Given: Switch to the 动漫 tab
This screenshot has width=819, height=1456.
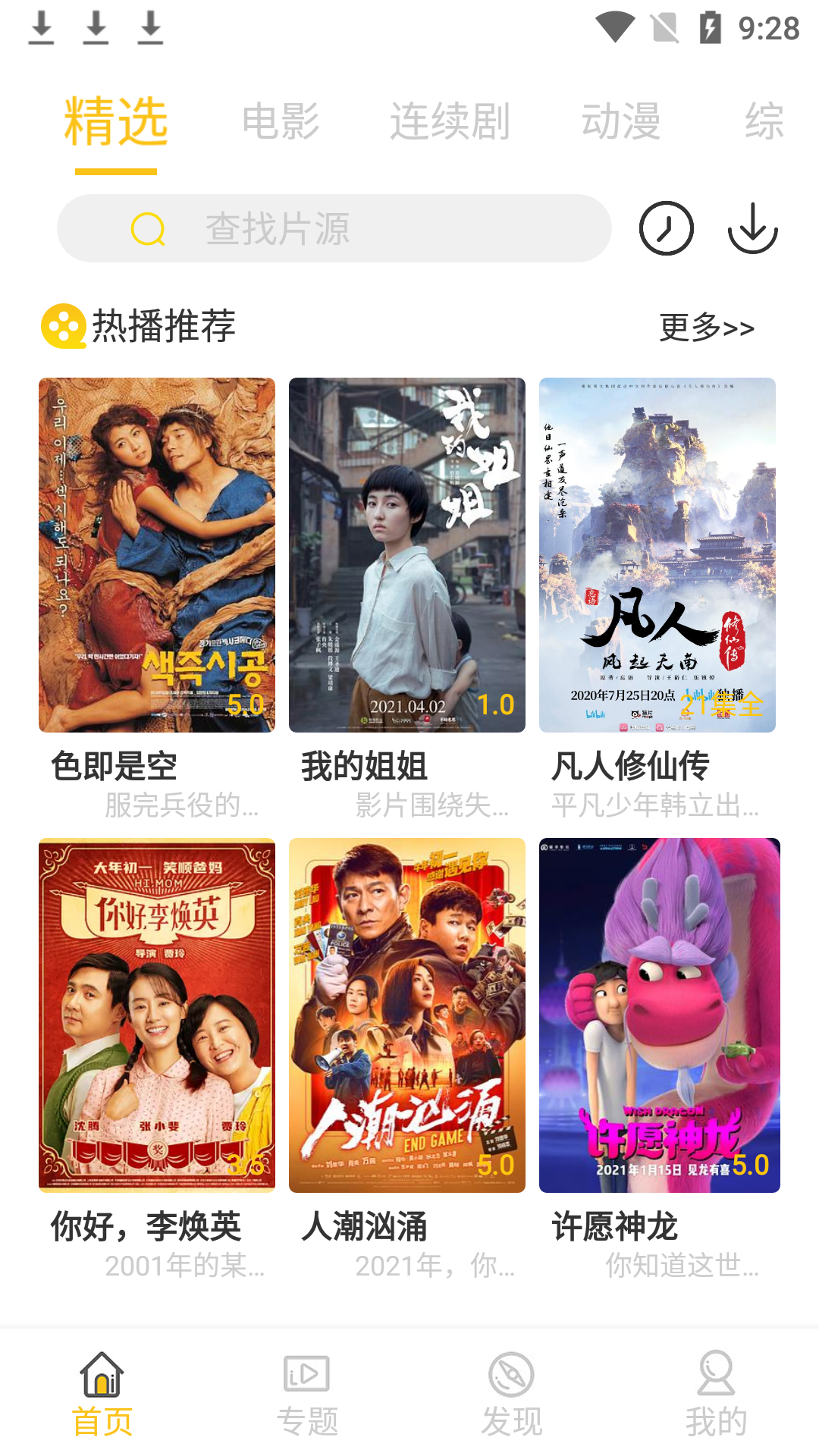Looking at the screenshot, I should (621, 121).
